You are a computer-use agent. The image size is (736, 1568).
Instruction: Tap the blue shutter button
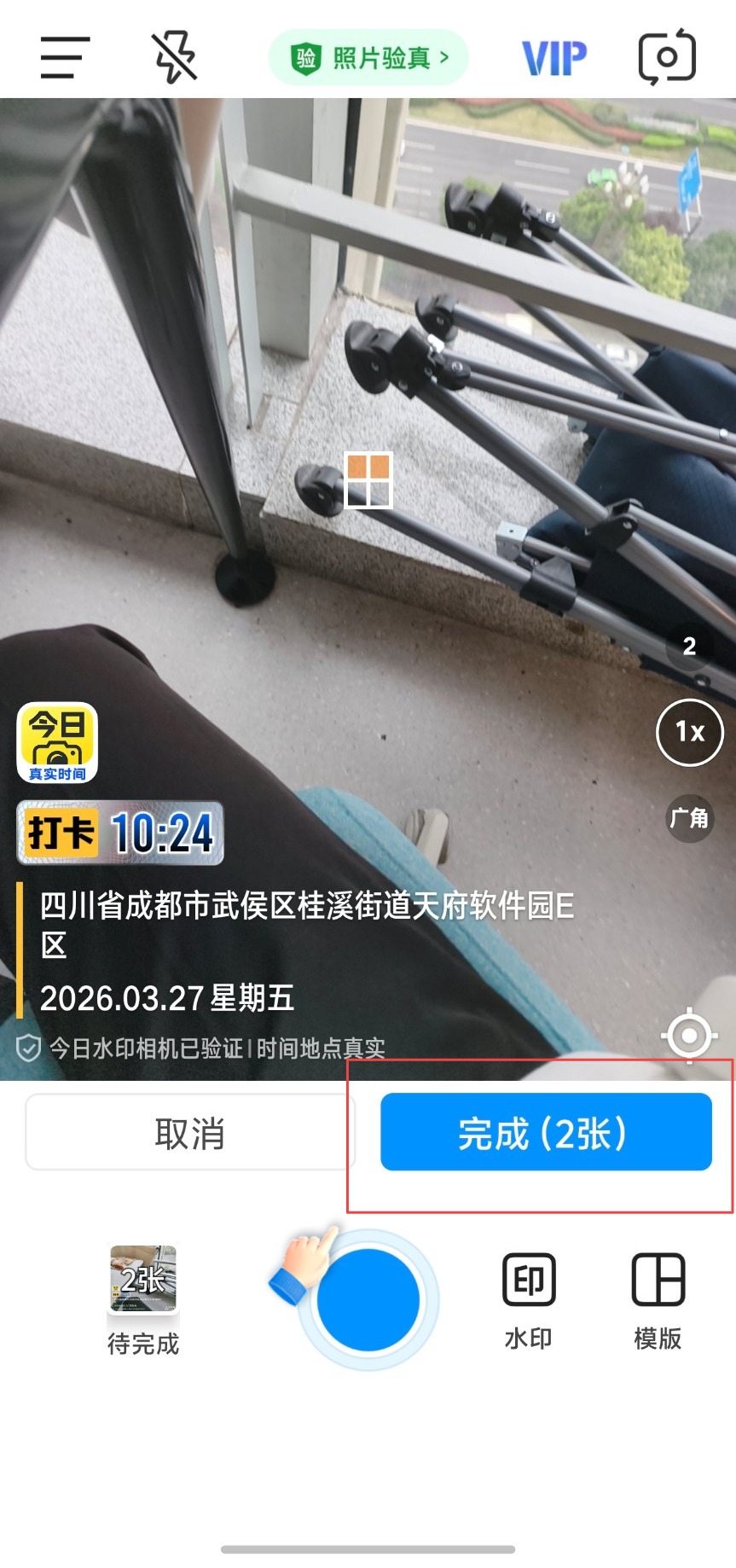[x=368, y=1299]
